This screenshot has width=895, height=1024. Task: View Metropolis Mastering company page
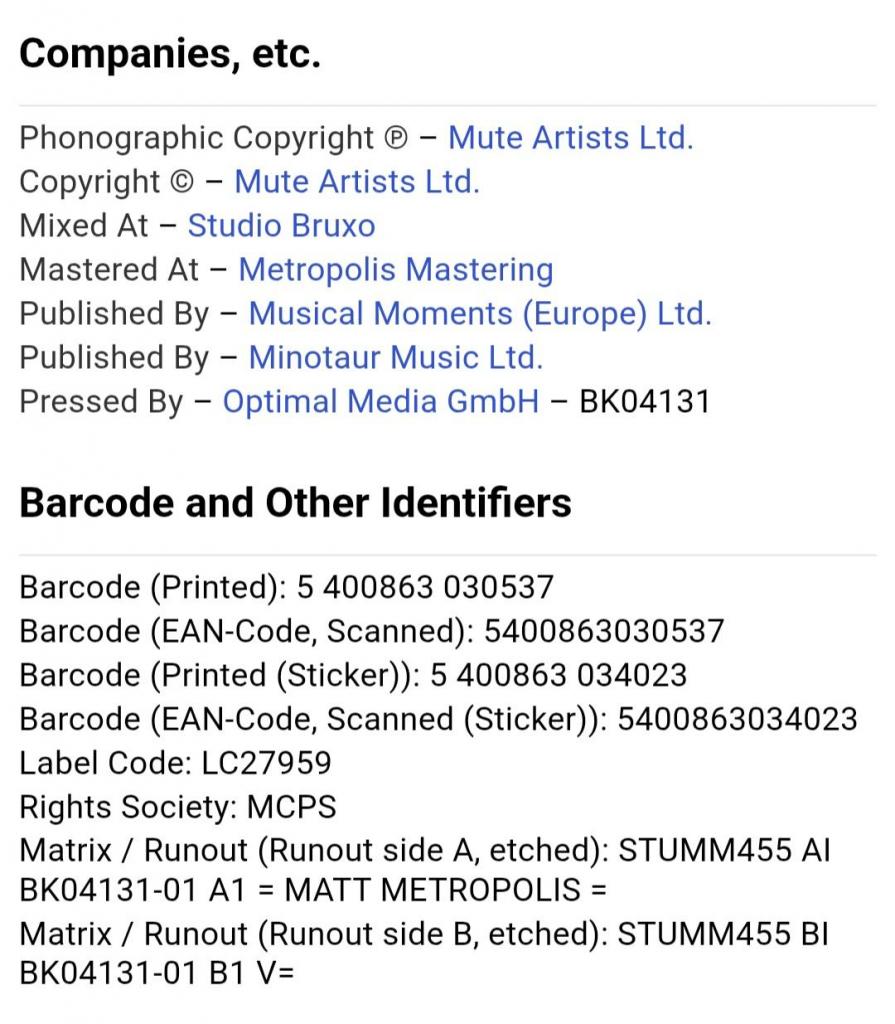click(396, 270)
